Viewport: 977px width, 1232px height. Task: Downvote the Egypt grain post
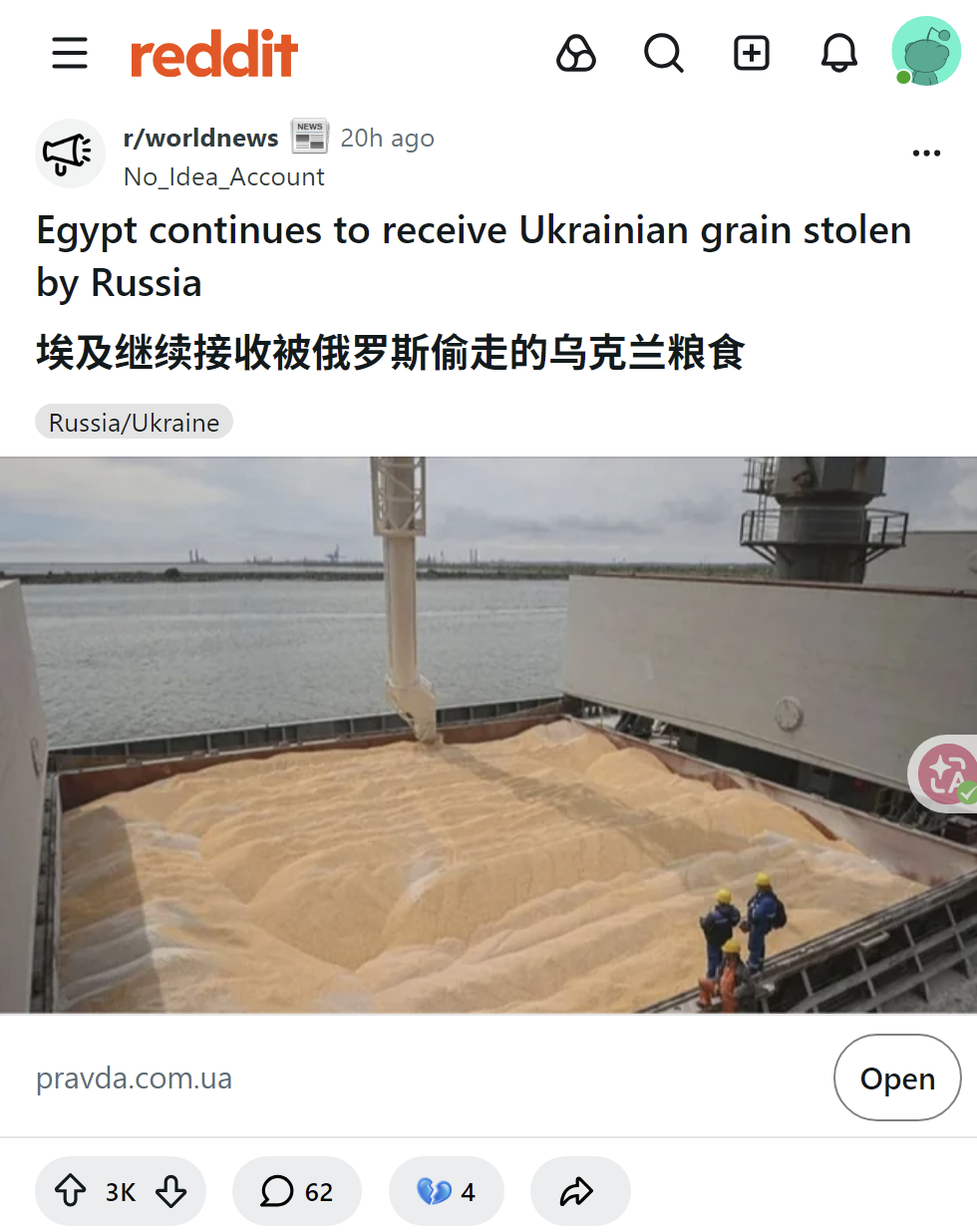tap(170, 1191)
